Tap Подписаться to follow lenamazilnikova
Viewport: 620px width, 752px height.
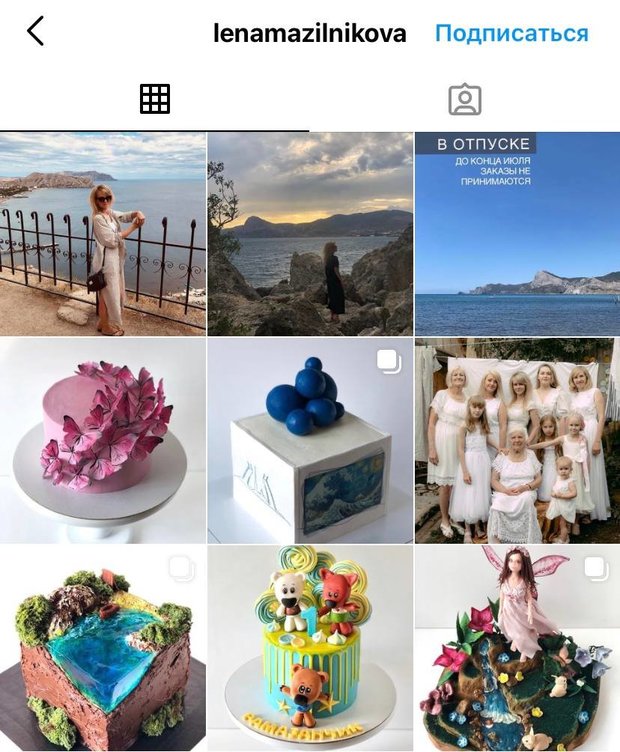point(511,33)
